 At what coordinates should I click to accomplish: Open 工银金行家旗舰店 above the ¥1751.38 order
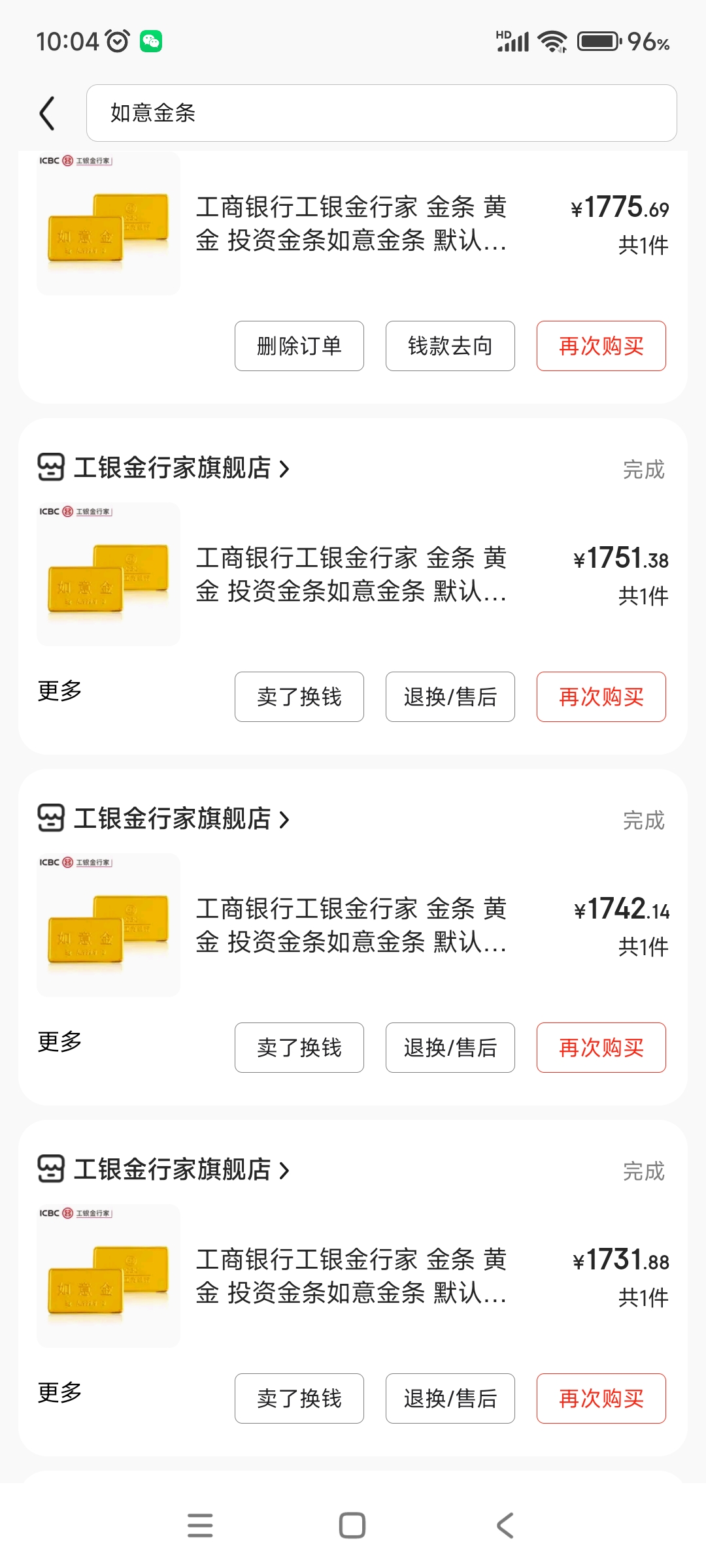(172, 468)
